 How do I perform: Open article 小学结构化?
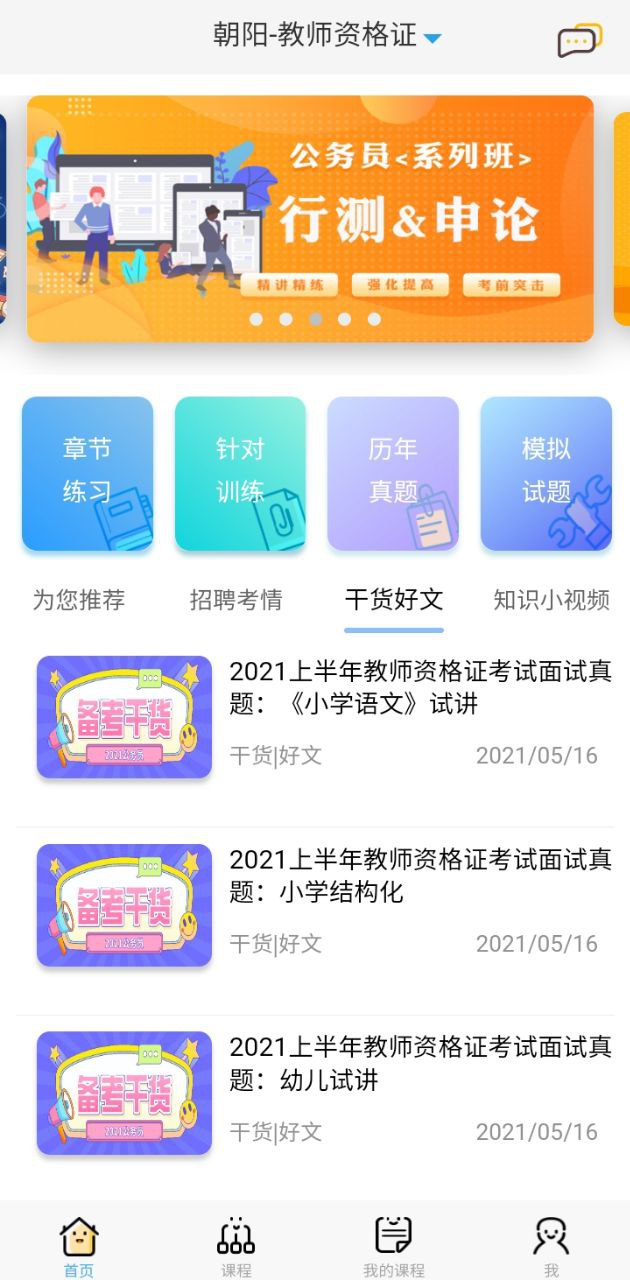[418, 876]
